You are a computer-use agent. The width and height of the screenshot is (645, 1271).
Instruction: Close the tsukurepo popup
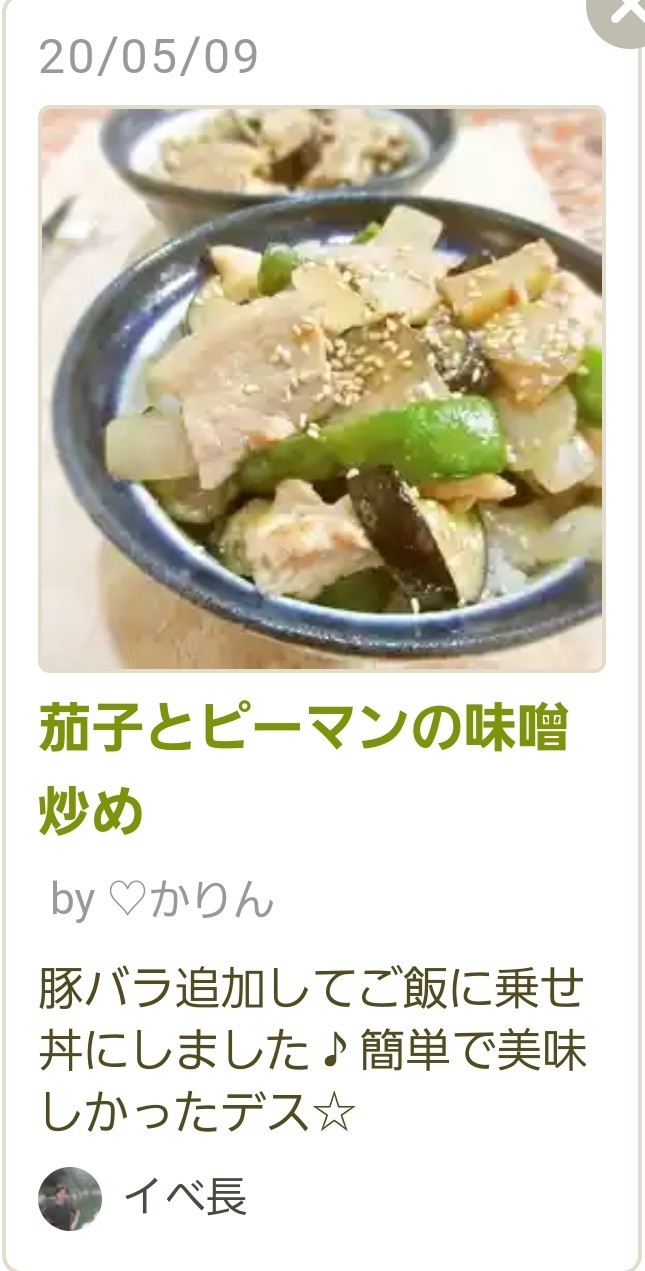(x=625, y=14)
